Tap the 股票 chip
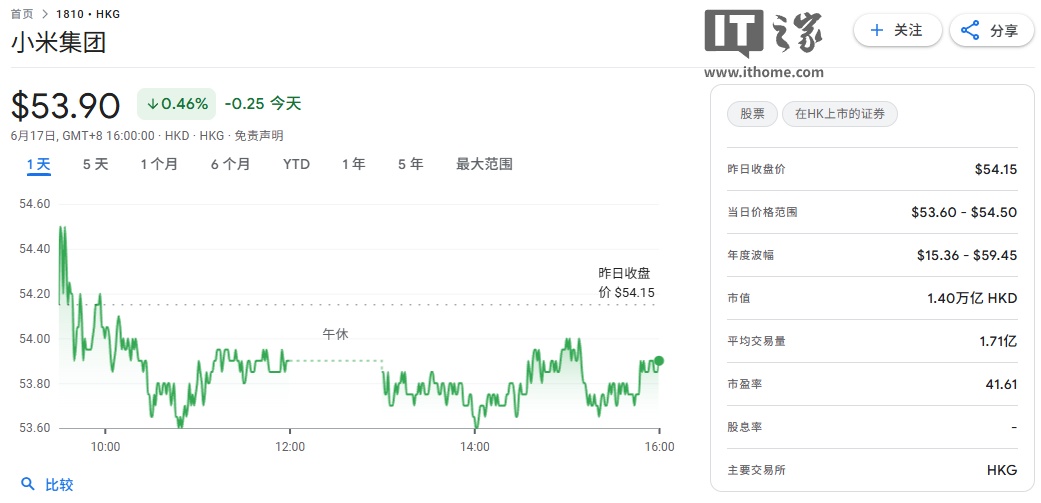Image resolution: width=1041 pixels, height=503 pixels. click(x=752, y=114)
